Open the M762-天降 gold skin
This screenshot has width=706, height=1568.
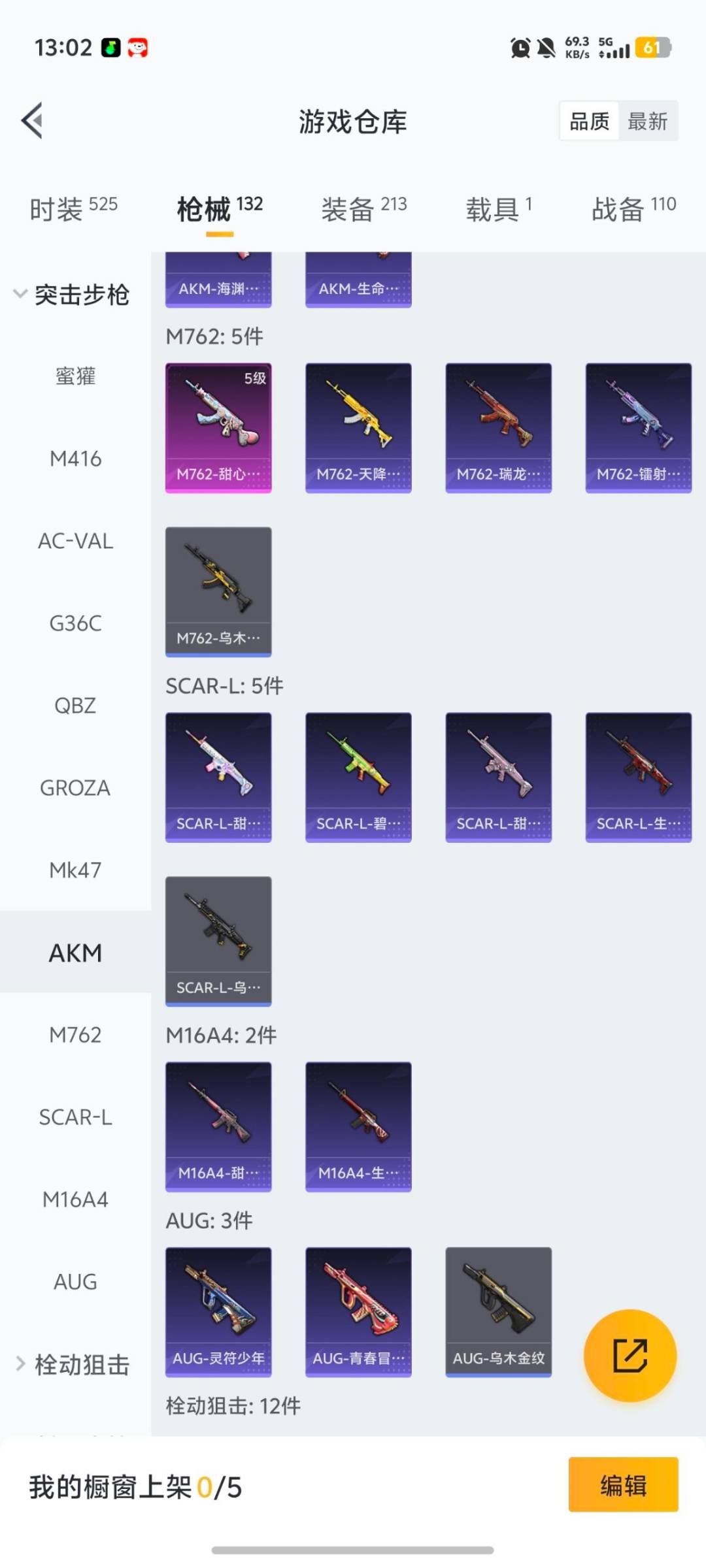tap(358, 427)
